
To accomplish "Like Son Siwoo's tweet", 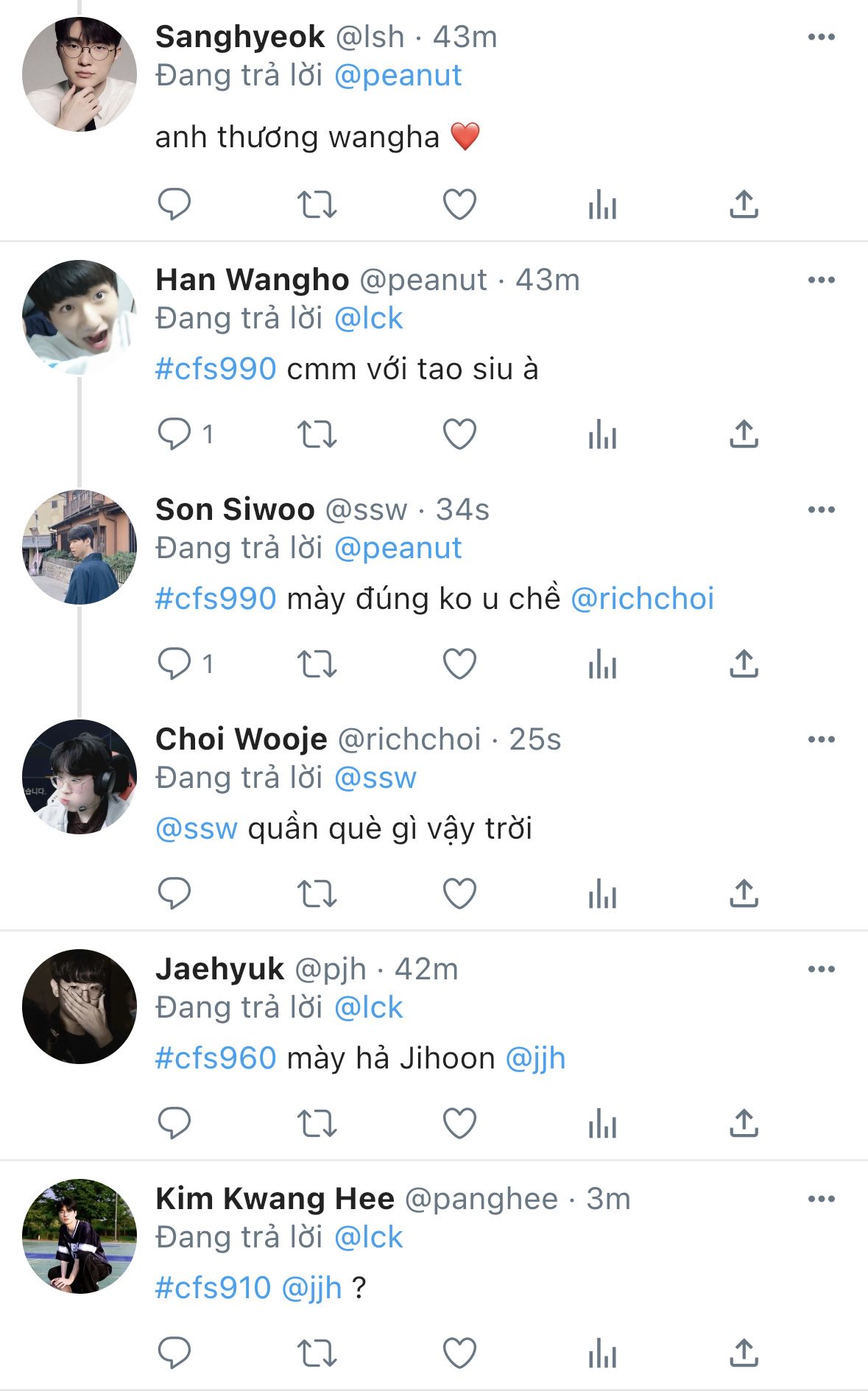I will (459, 663).
